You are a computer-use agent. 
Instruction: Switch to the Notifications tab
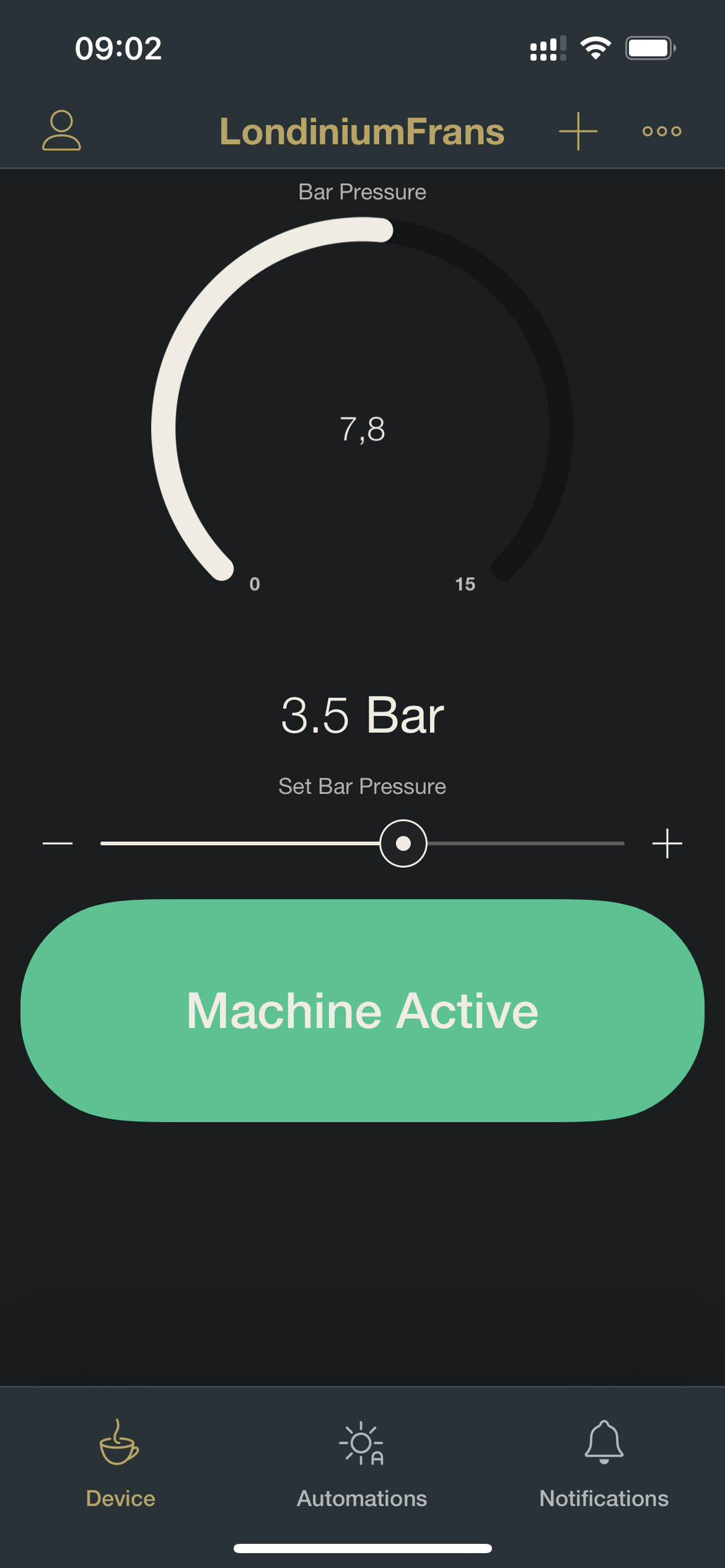pos(604,1463)
